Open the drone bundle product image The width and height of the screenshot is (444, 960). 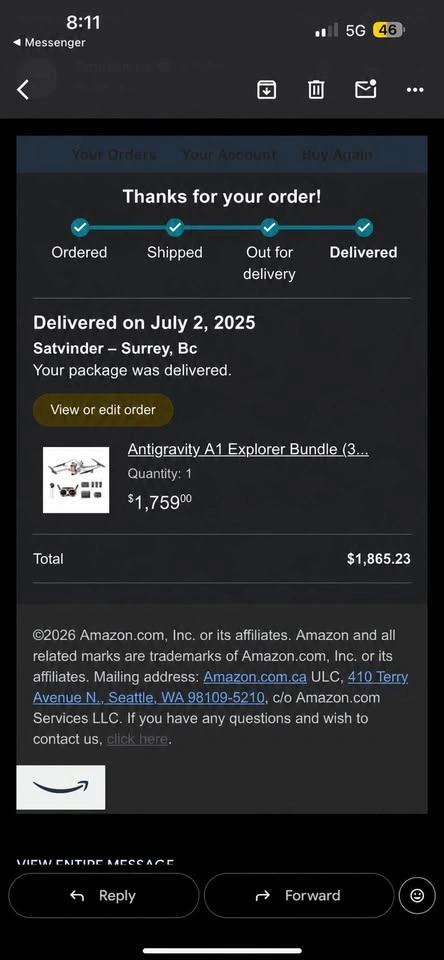[x=76, y=480]
